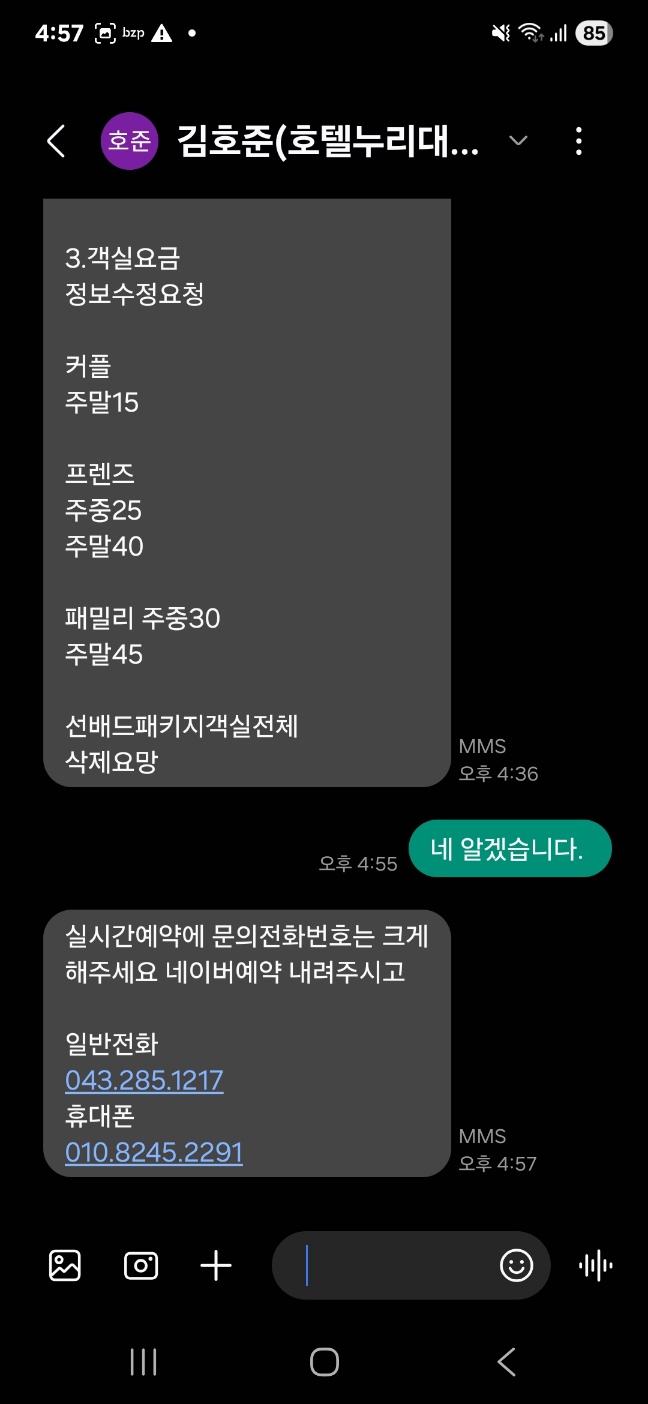Screen dimensions: 648x1404
Task: Open the camera to take a photo
Action: tap(141, 1266)
